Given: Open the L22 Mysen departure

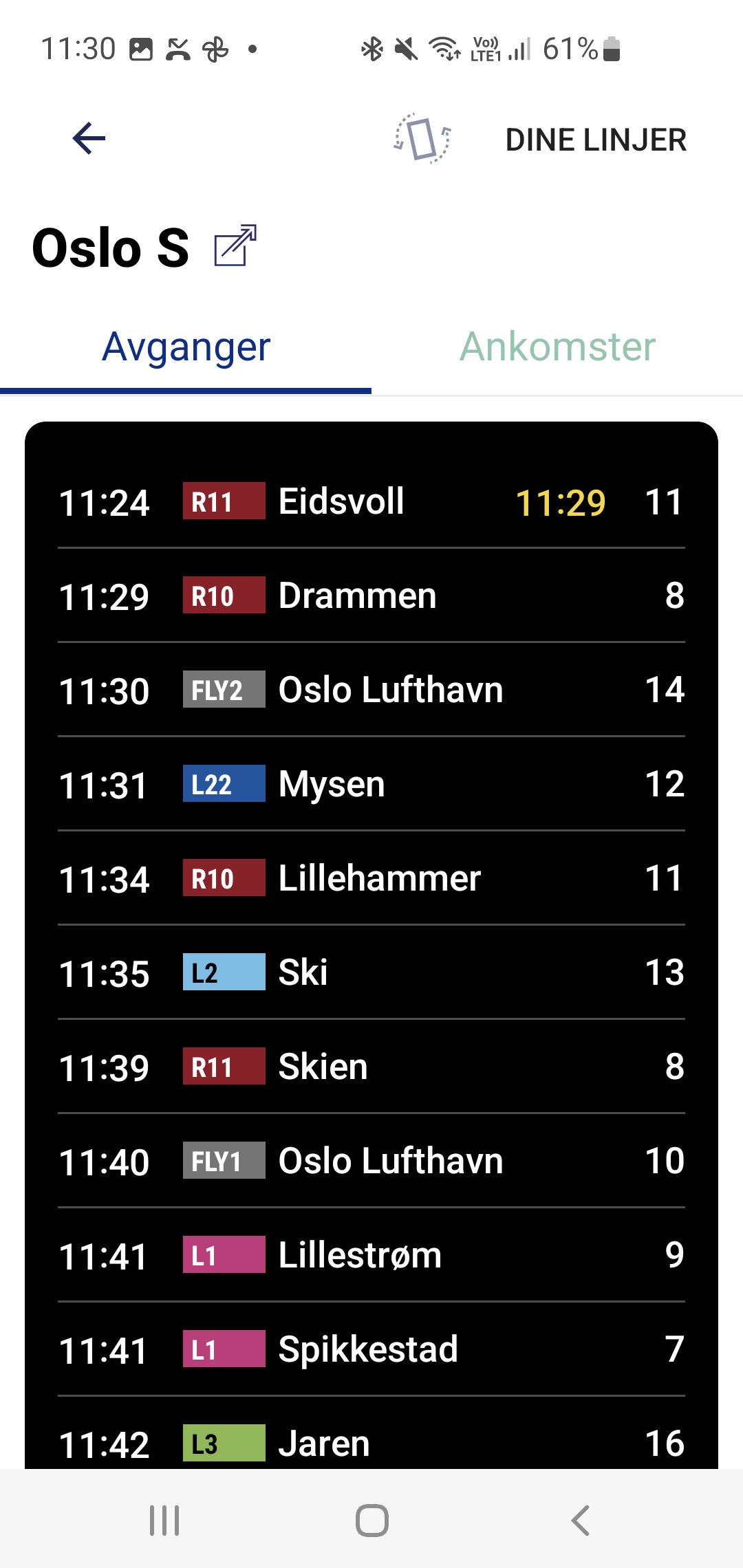Looking at the screenshot, I should 371,784.
